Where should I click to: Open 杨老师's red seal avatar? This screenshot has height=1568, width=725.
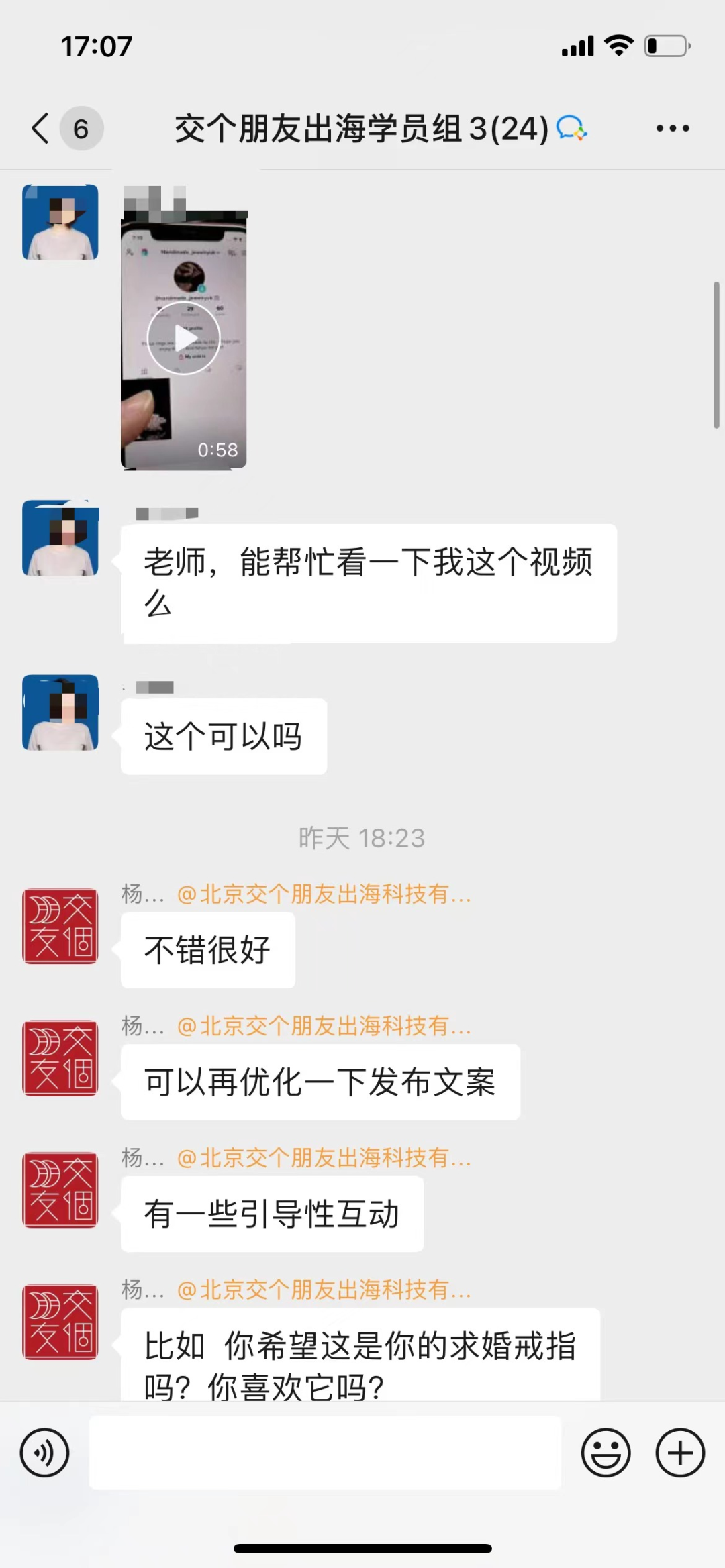tap(59, 925)
